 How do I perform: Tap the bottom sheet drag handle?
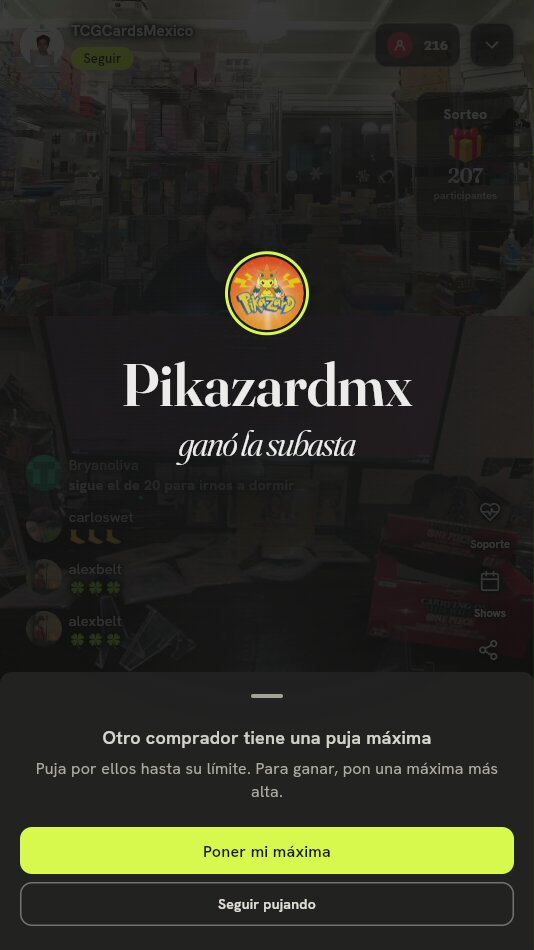click(267, 696)
